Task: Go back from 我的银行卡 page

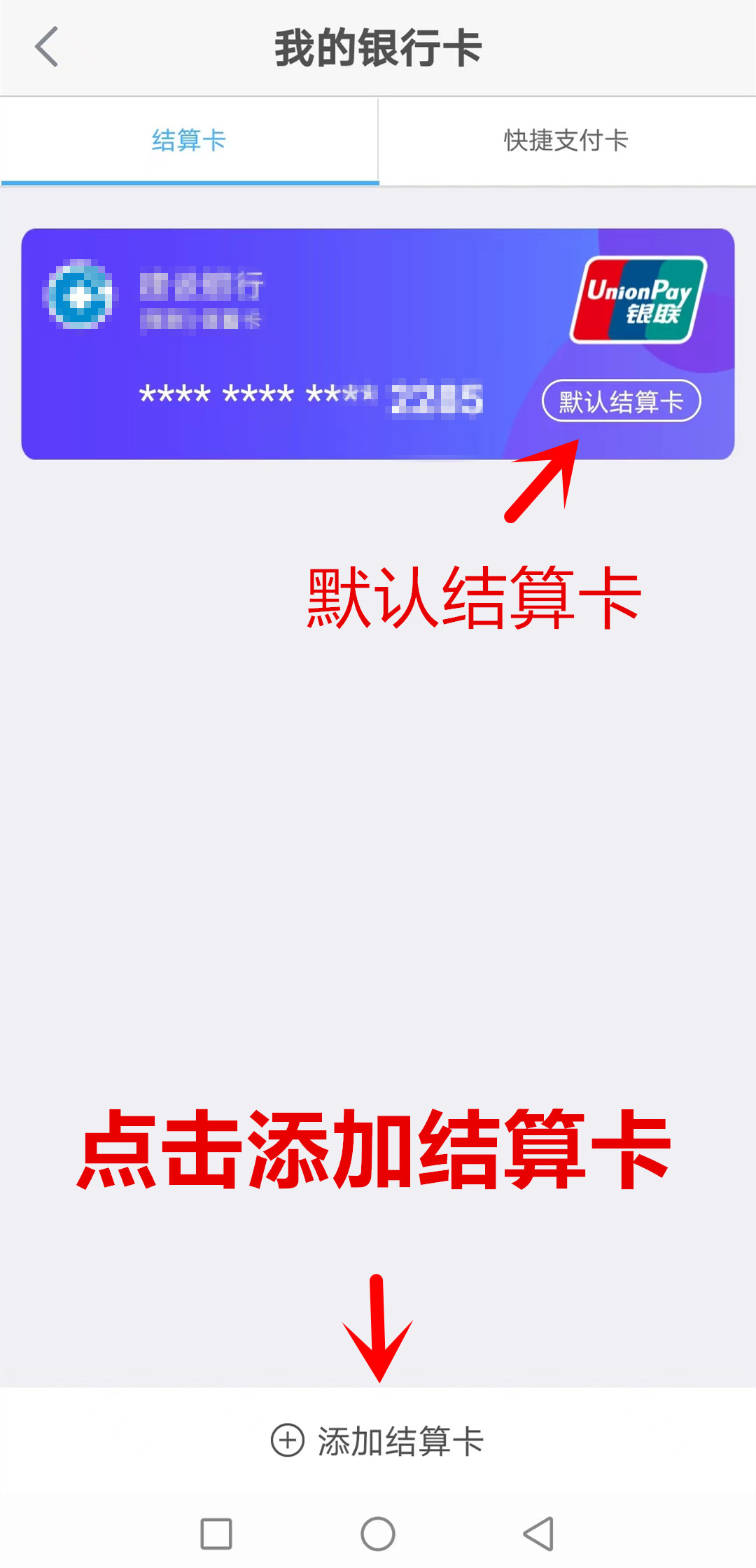Action: pyautogui.click(x=46, y=47)
